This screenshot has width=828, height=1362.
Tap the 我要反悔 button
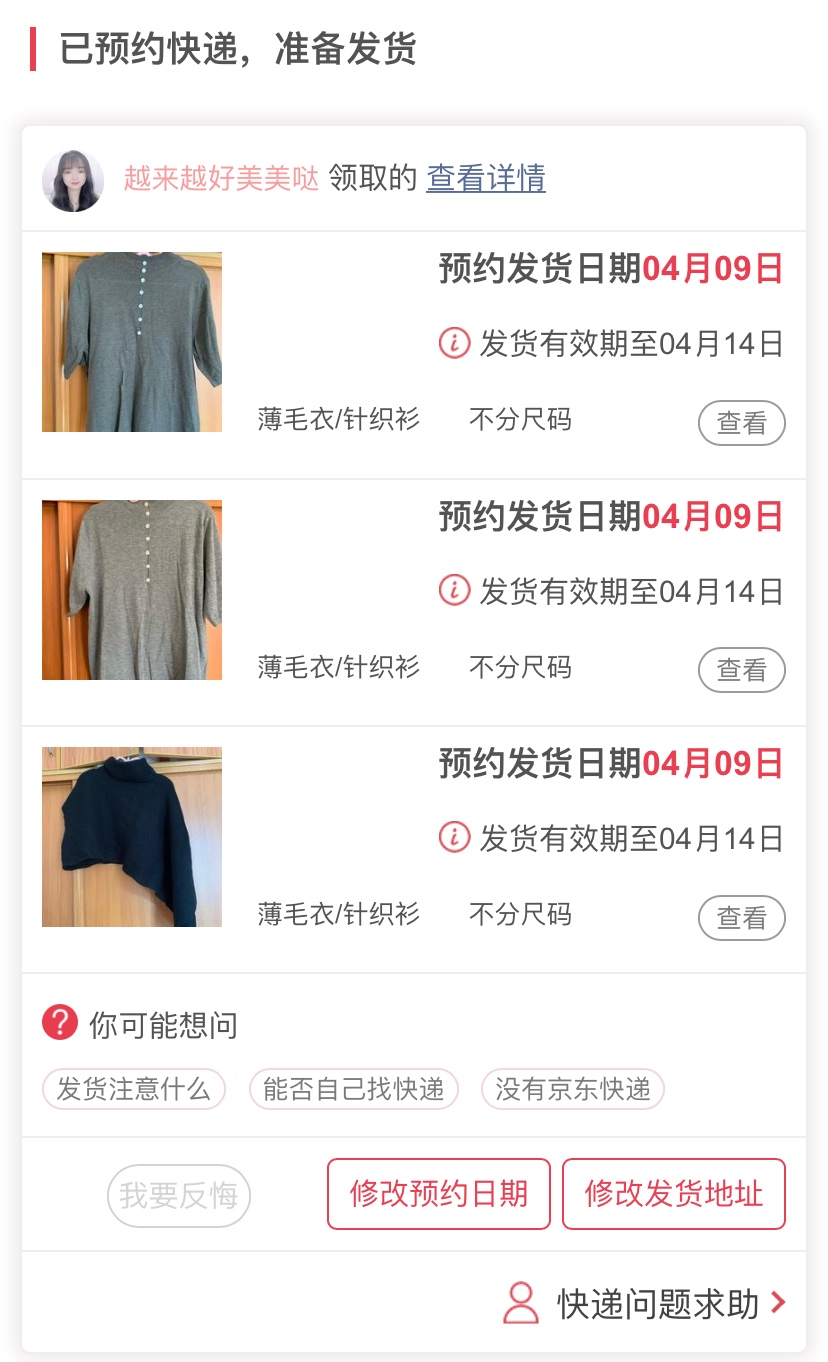point(179,1195)
